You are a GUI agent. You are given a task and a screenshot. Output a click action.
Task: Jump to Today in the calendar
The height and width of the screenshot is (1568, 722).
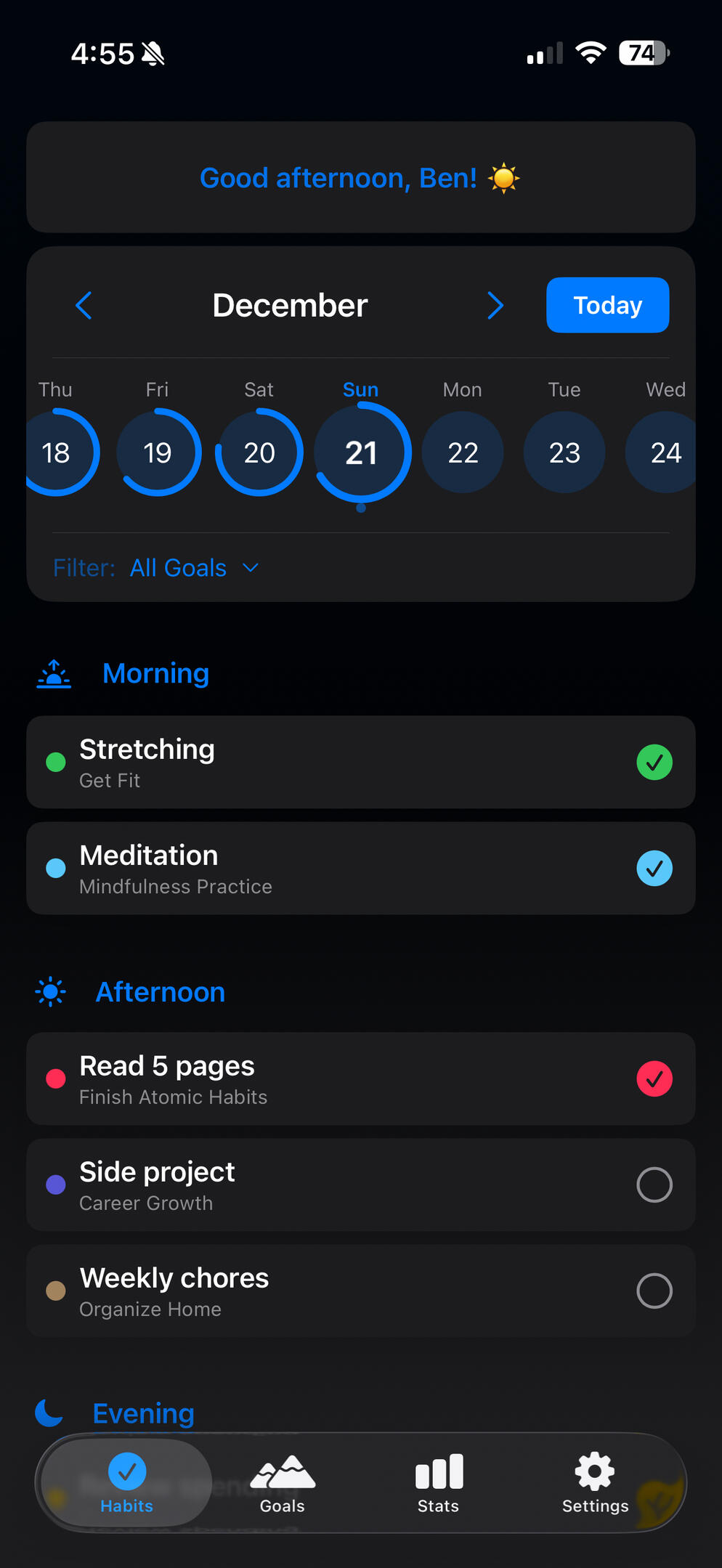click(607, 306)
